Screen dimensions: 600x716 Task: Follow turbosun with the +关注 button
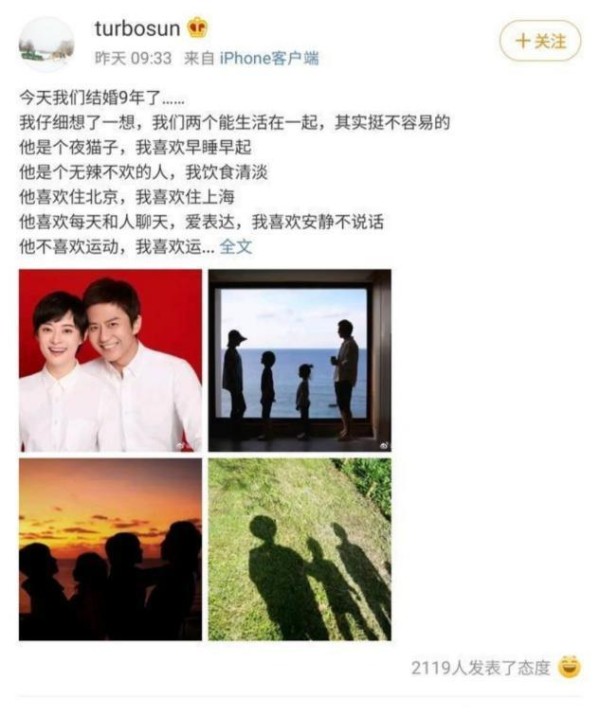coord(539,41)
